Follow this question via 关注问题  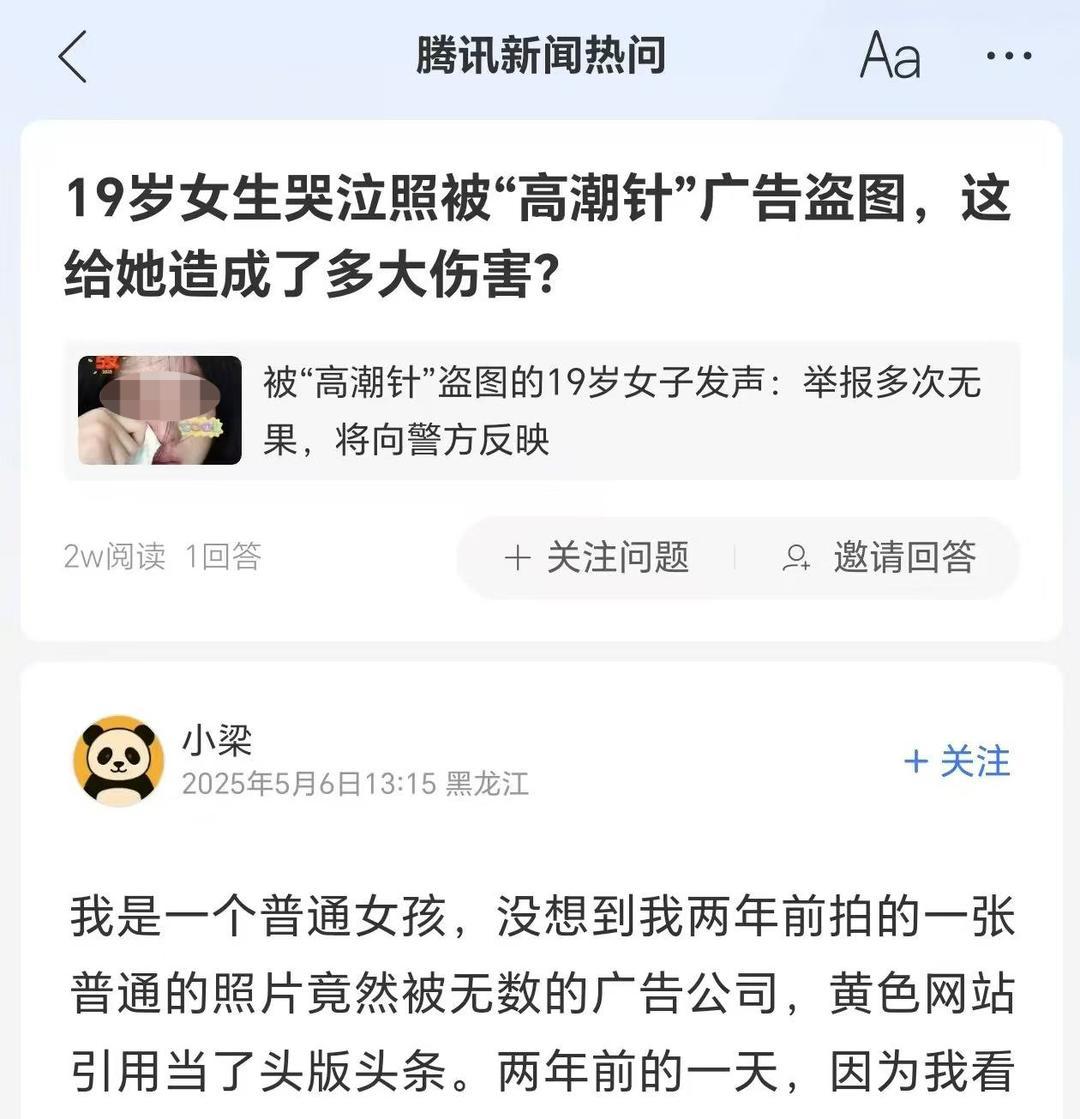point(597,557)
